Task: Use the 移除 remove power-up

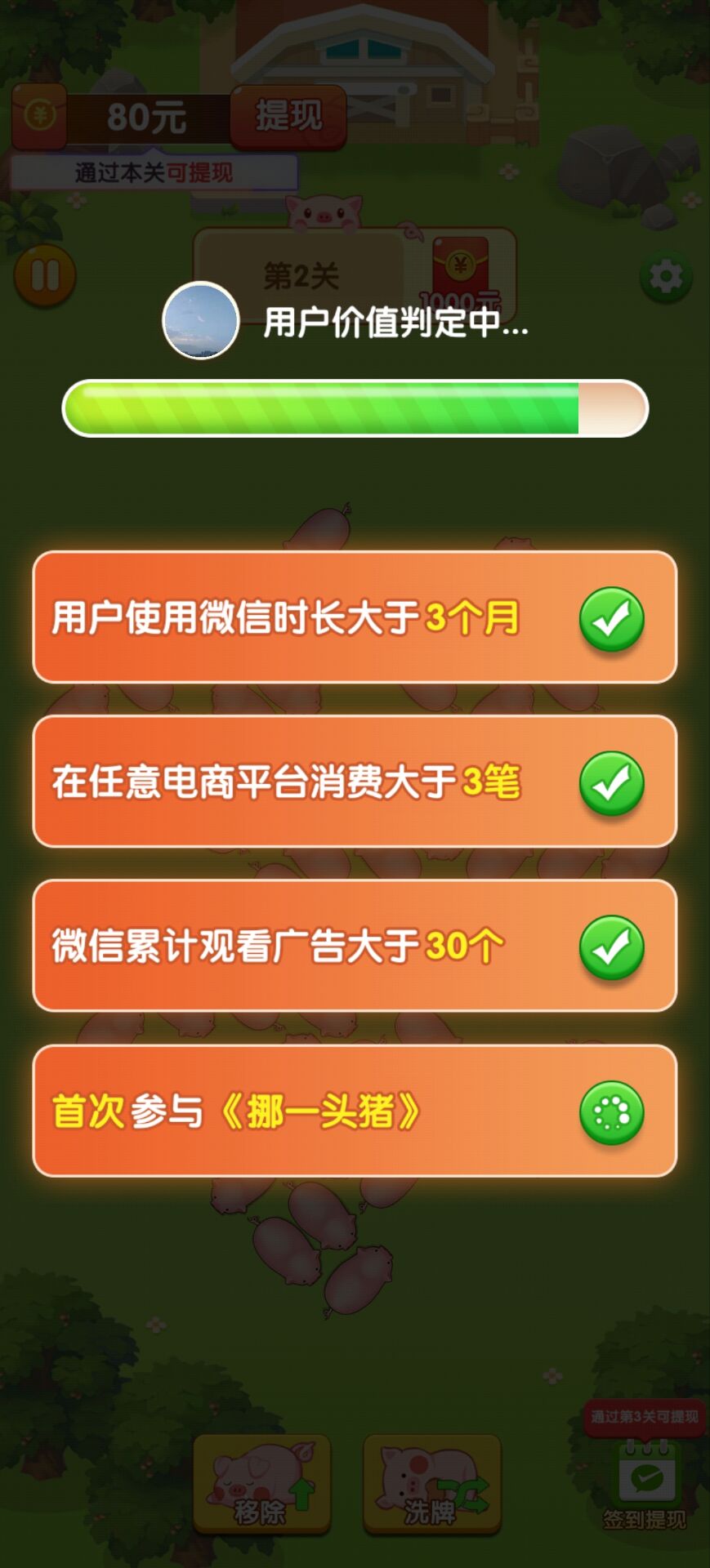Action: tap(261, 1483)
